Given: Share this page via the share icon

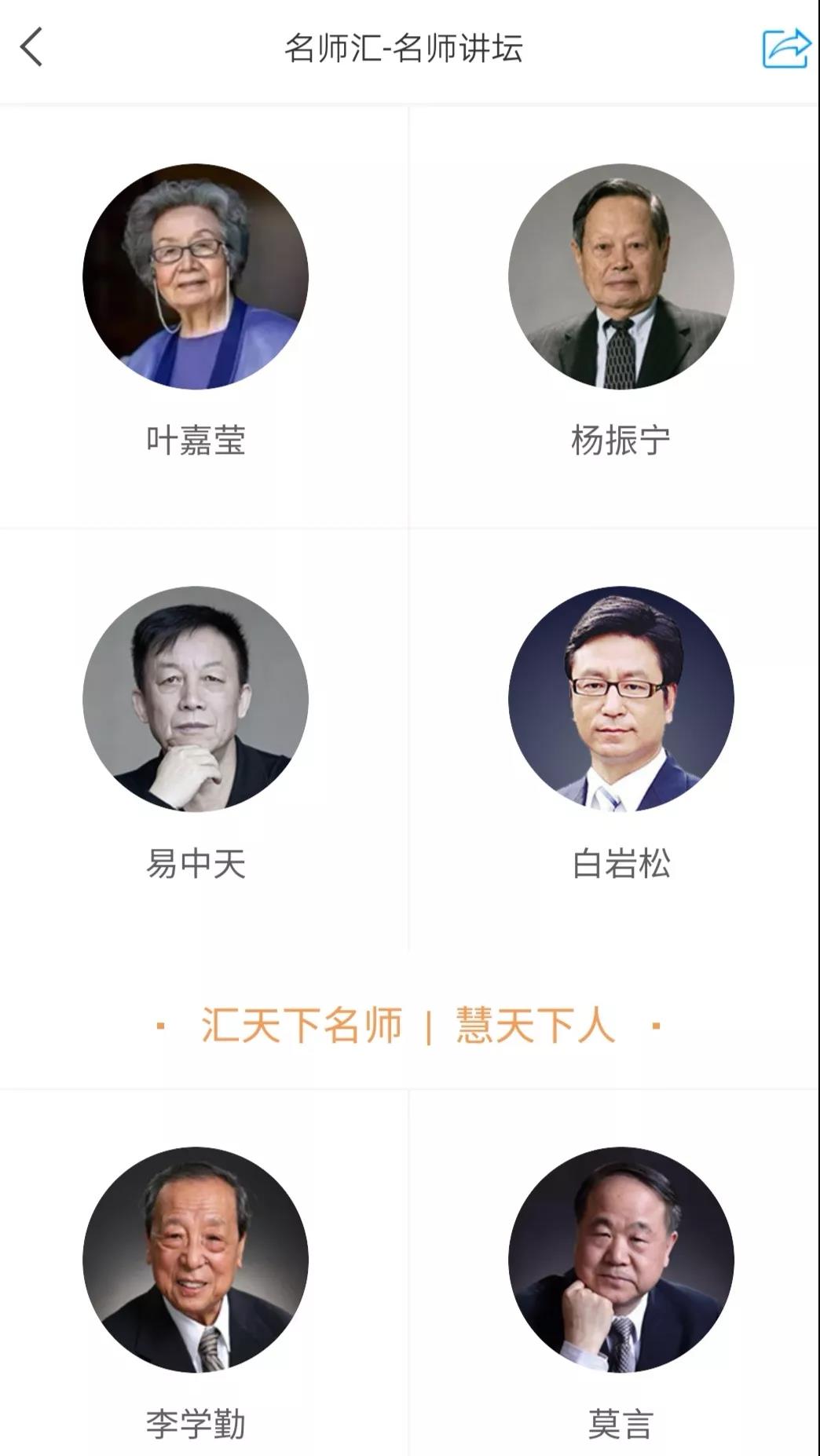Looking at the screenshot, I should [785, 48].
